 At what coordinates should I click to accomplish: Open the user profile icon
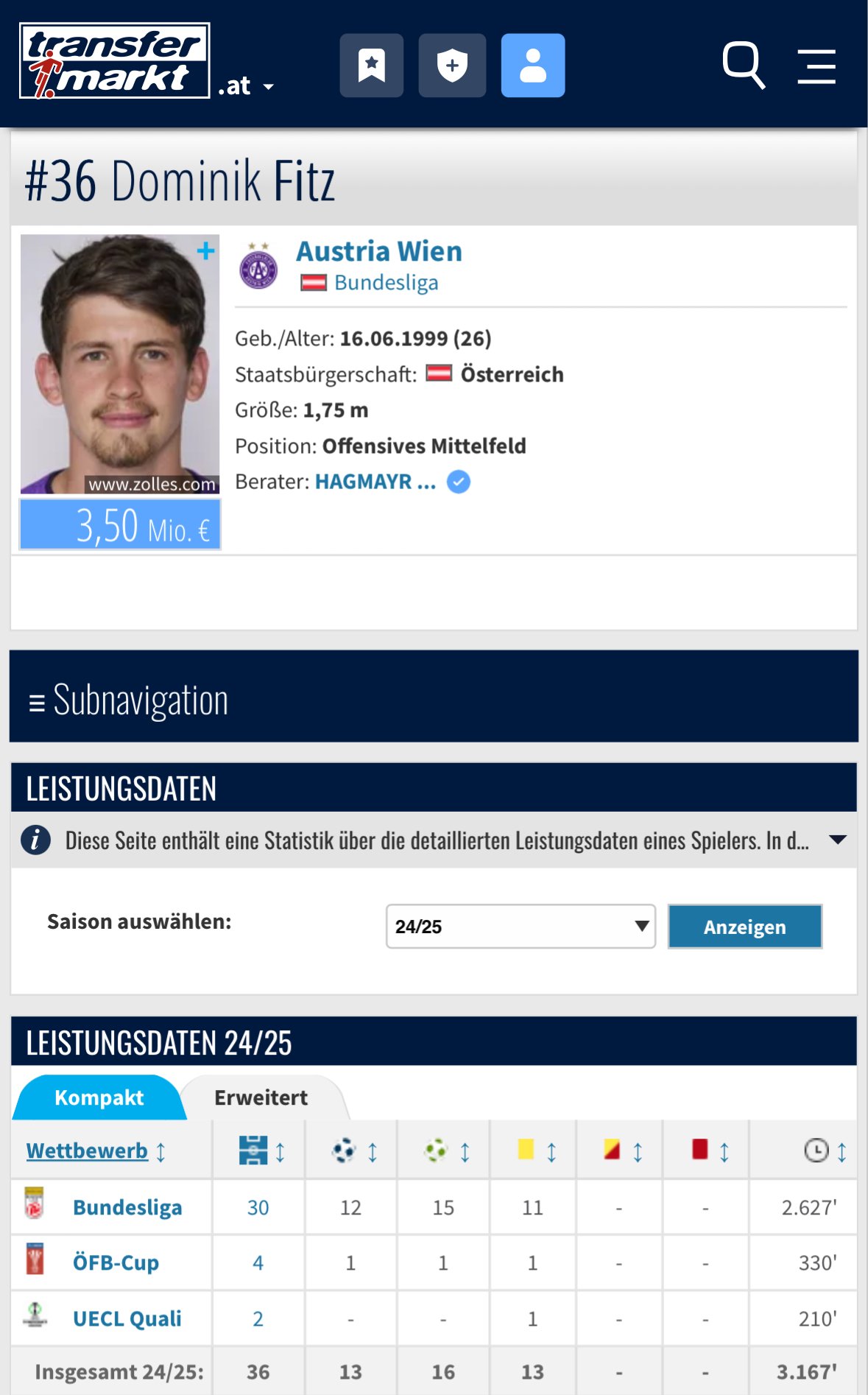pos(533,66)
